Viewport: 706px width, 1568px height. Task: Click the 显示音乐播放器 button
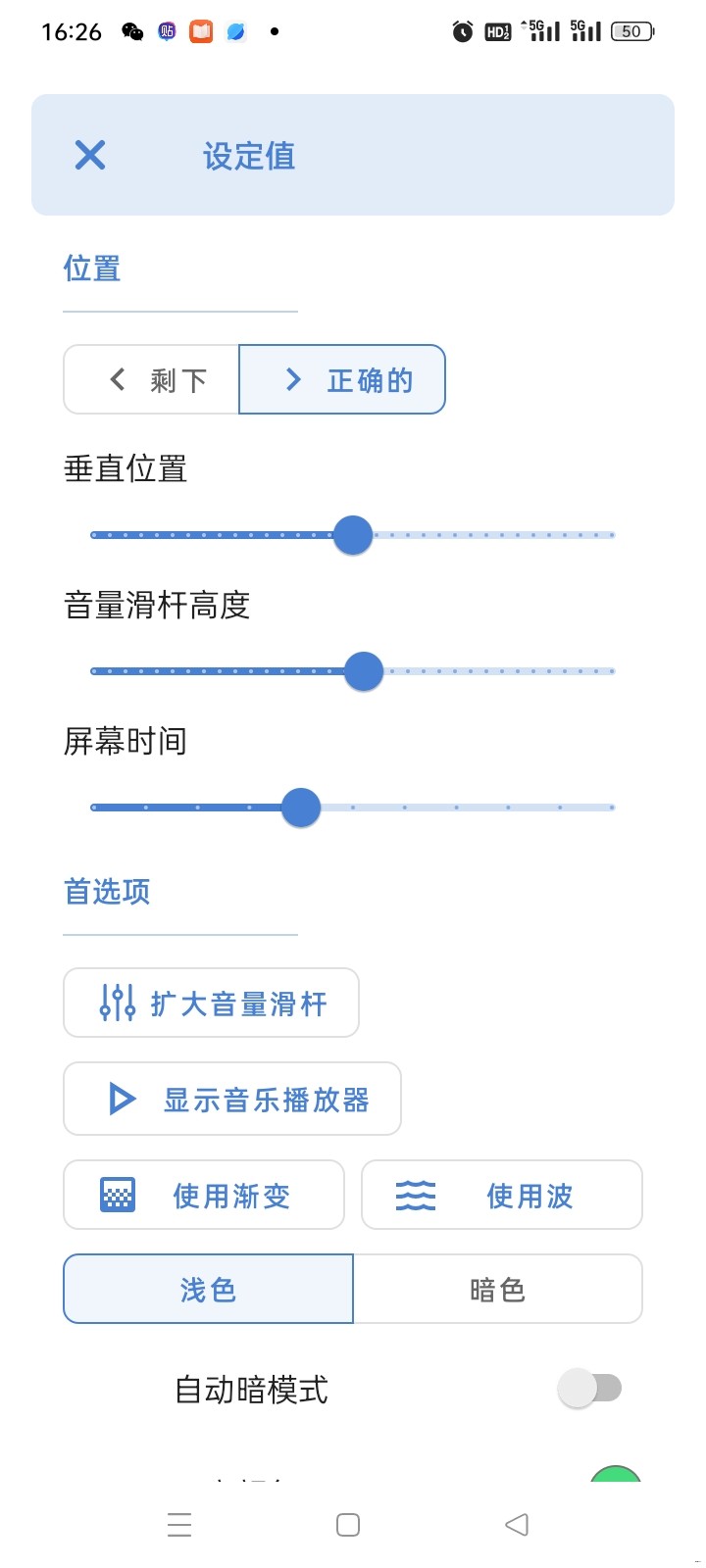[x=231, y=1099]
